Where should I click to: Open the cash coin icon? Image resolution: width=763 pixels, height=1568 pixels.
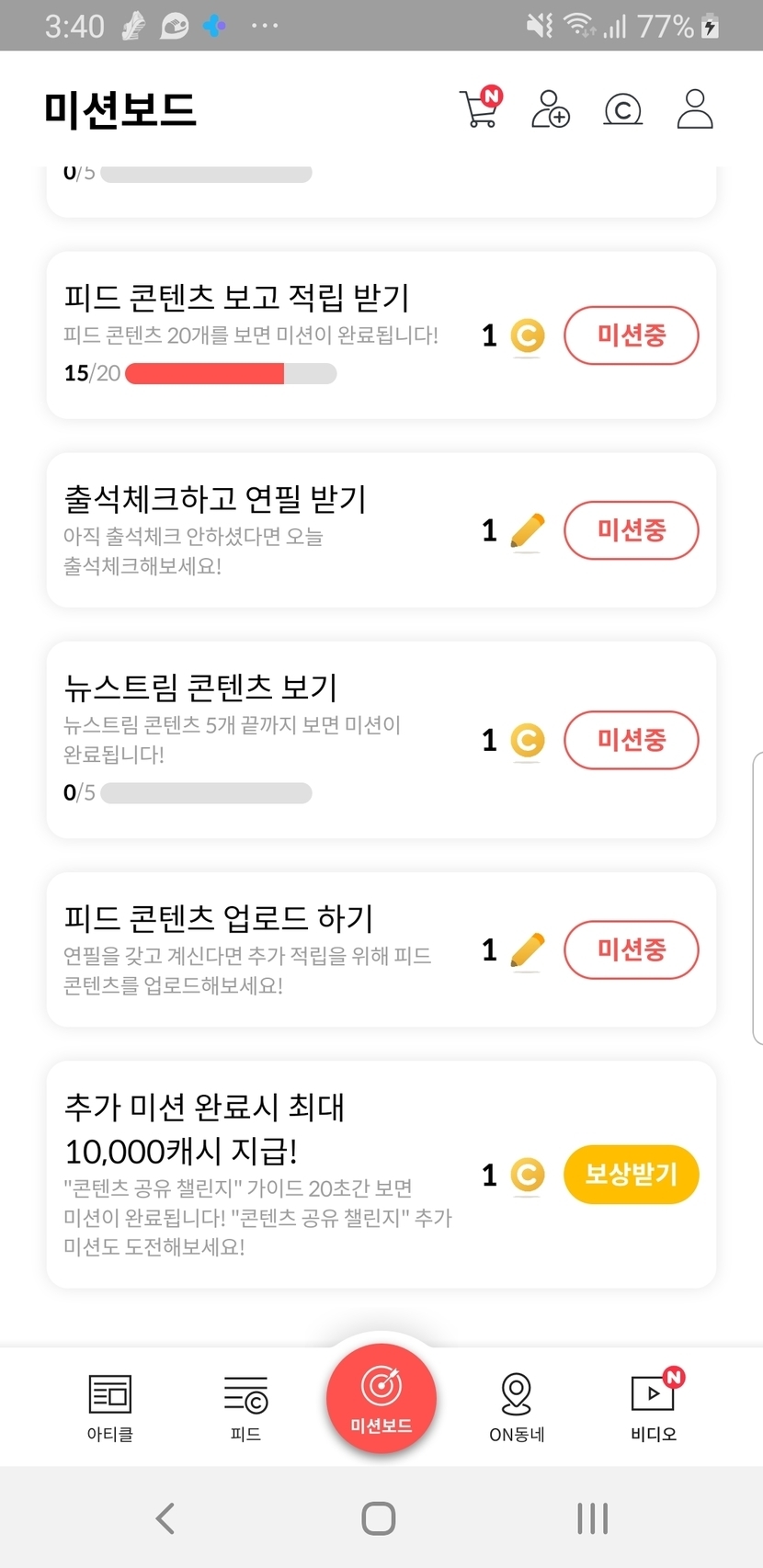click(622, 109)
